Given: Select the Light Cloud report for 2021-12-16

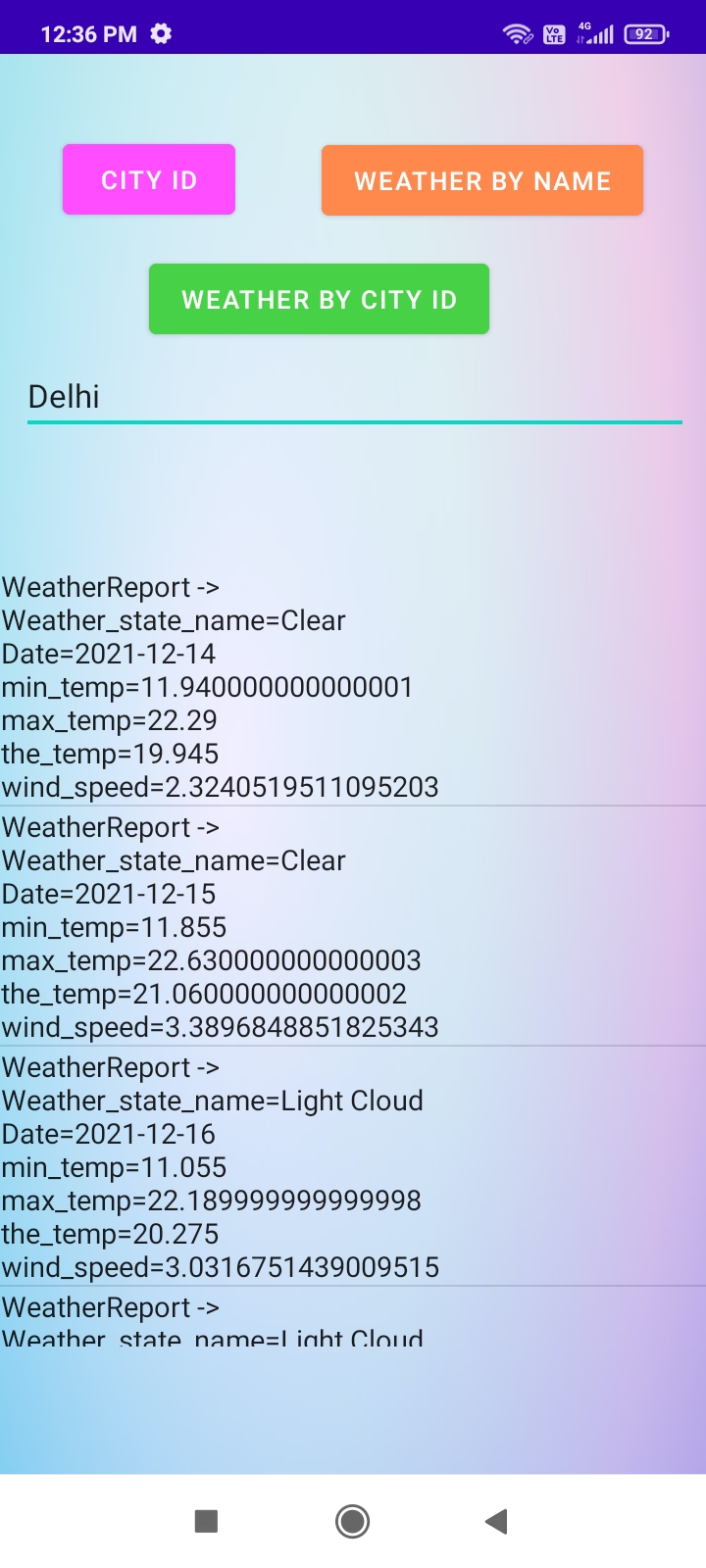Looking at the screenshot, I should click(x=353, y=1166).
